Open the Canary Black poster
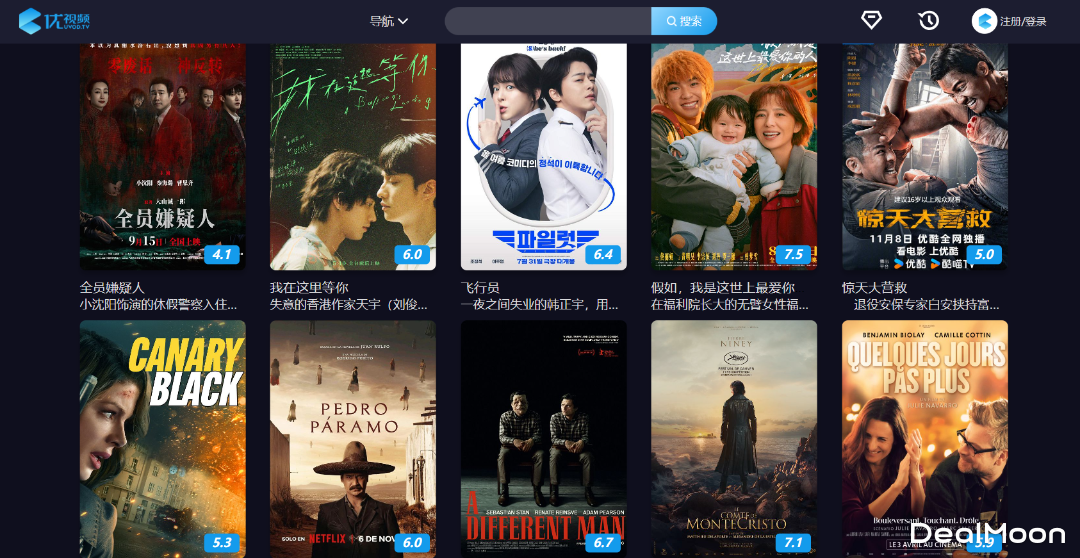The image size is (1080, 558). pyautogui.click(x=162, y=437)
